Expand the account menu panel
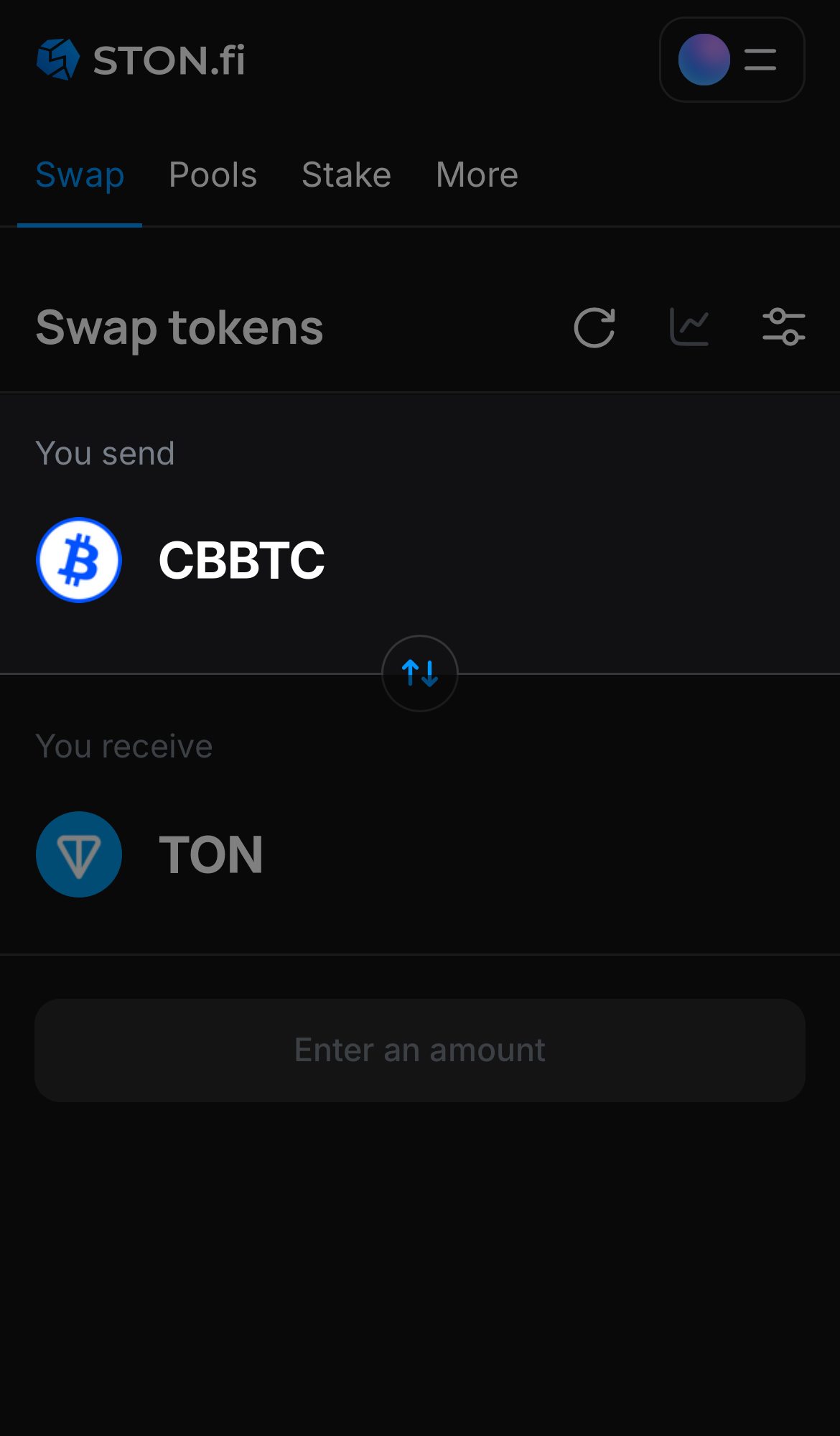 732,60
